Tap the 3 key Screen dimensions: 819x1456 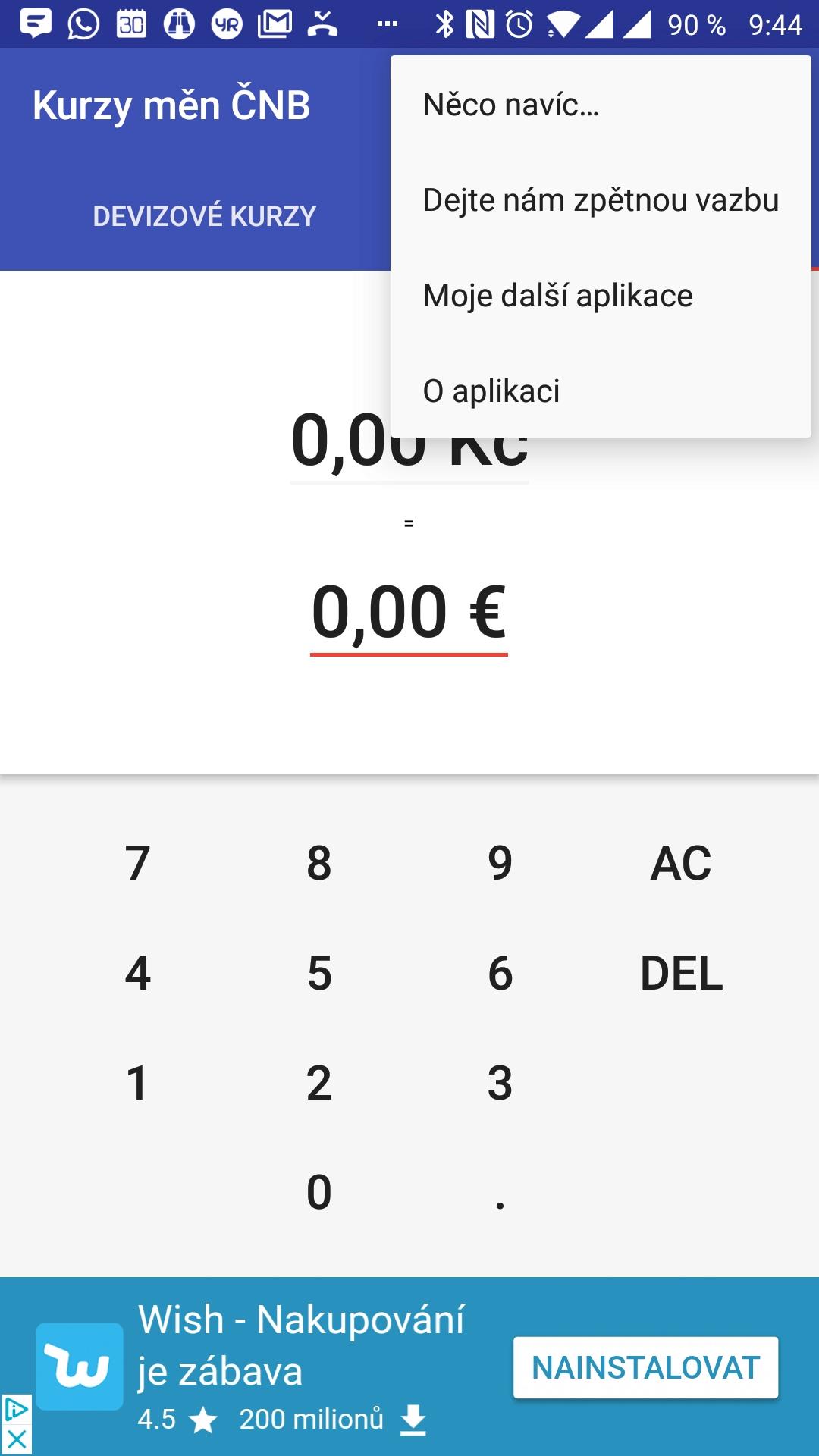click(x=500, y=1083)
